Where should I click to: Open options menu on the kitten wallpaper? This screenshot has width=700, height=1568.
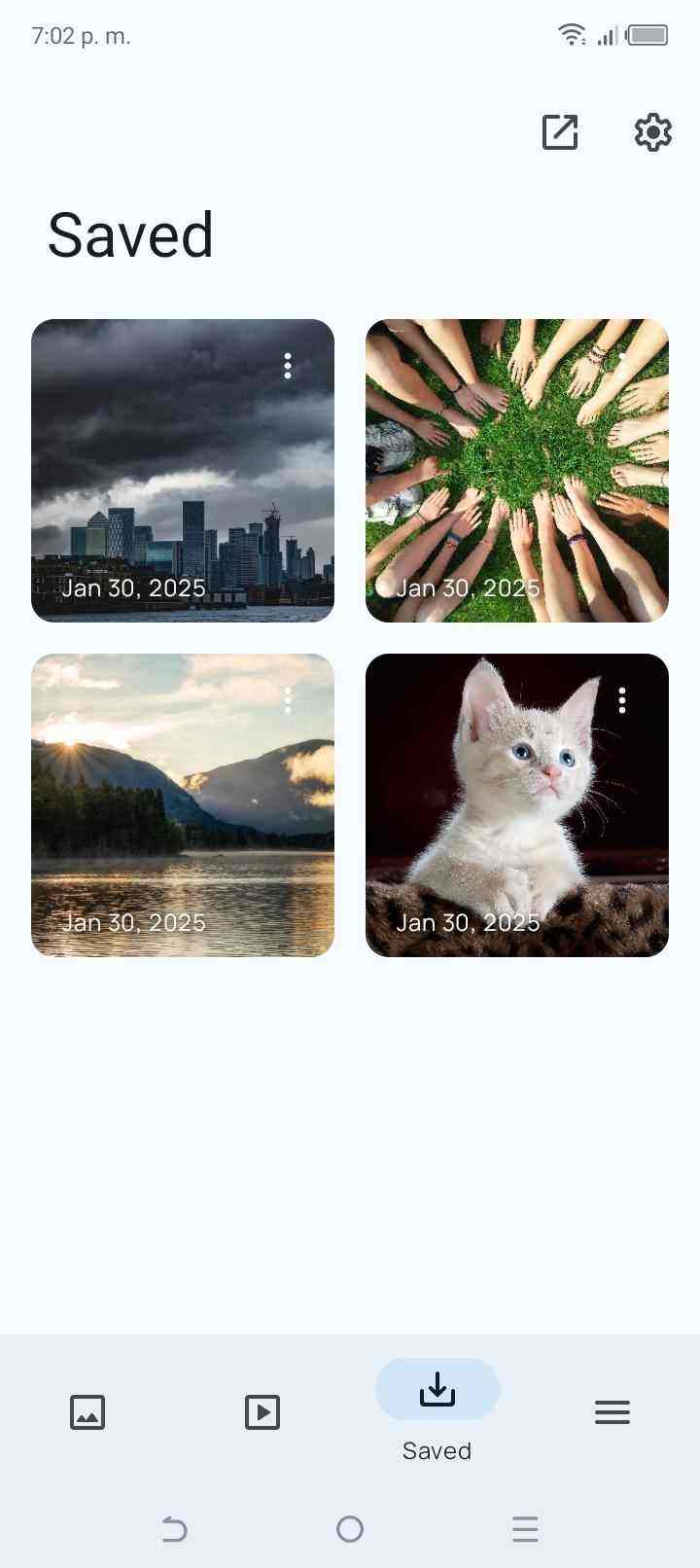pos(621,699)
